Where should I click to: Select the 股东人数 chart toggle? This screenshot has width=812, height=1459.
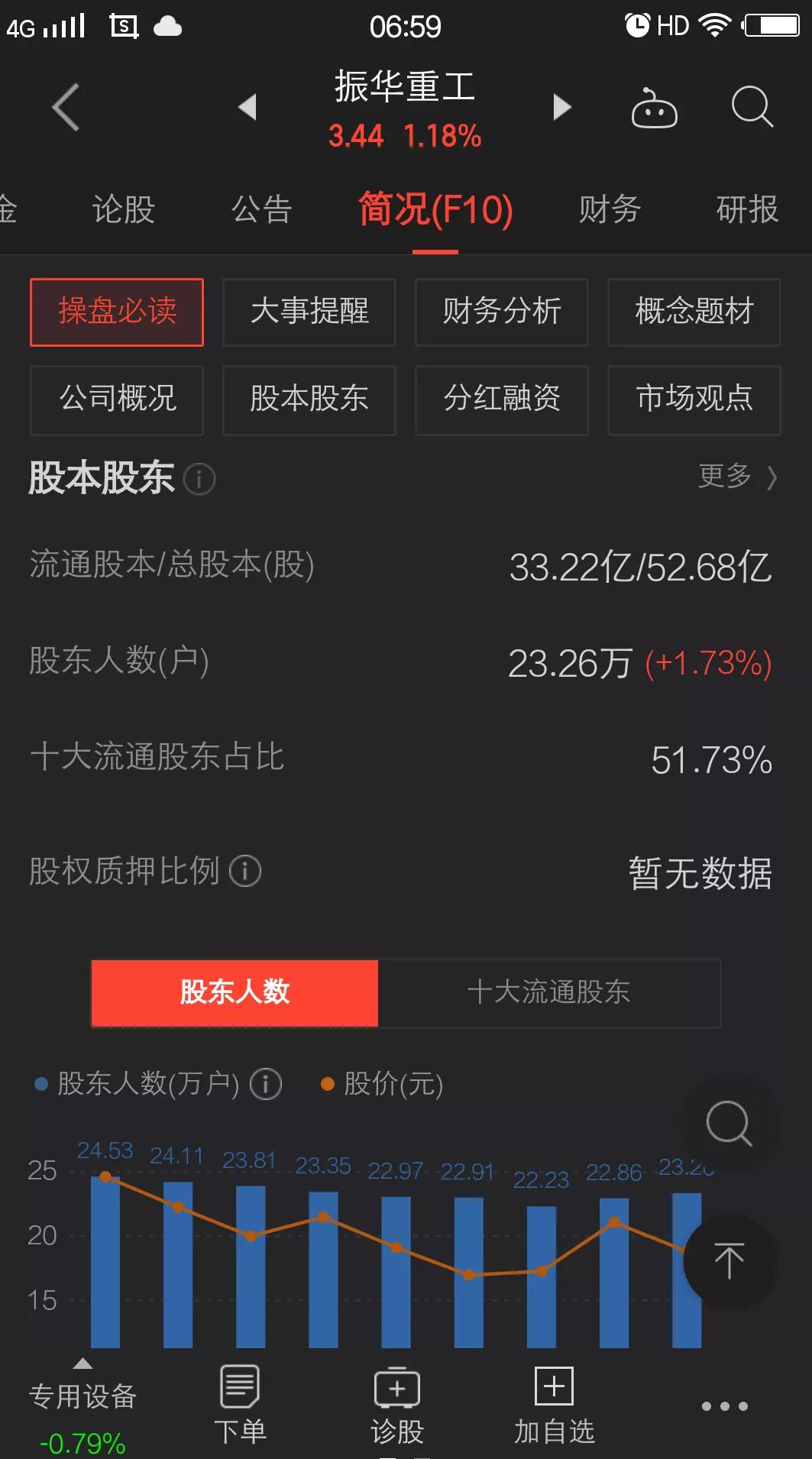pyautogui.click(x=234, y=993)
